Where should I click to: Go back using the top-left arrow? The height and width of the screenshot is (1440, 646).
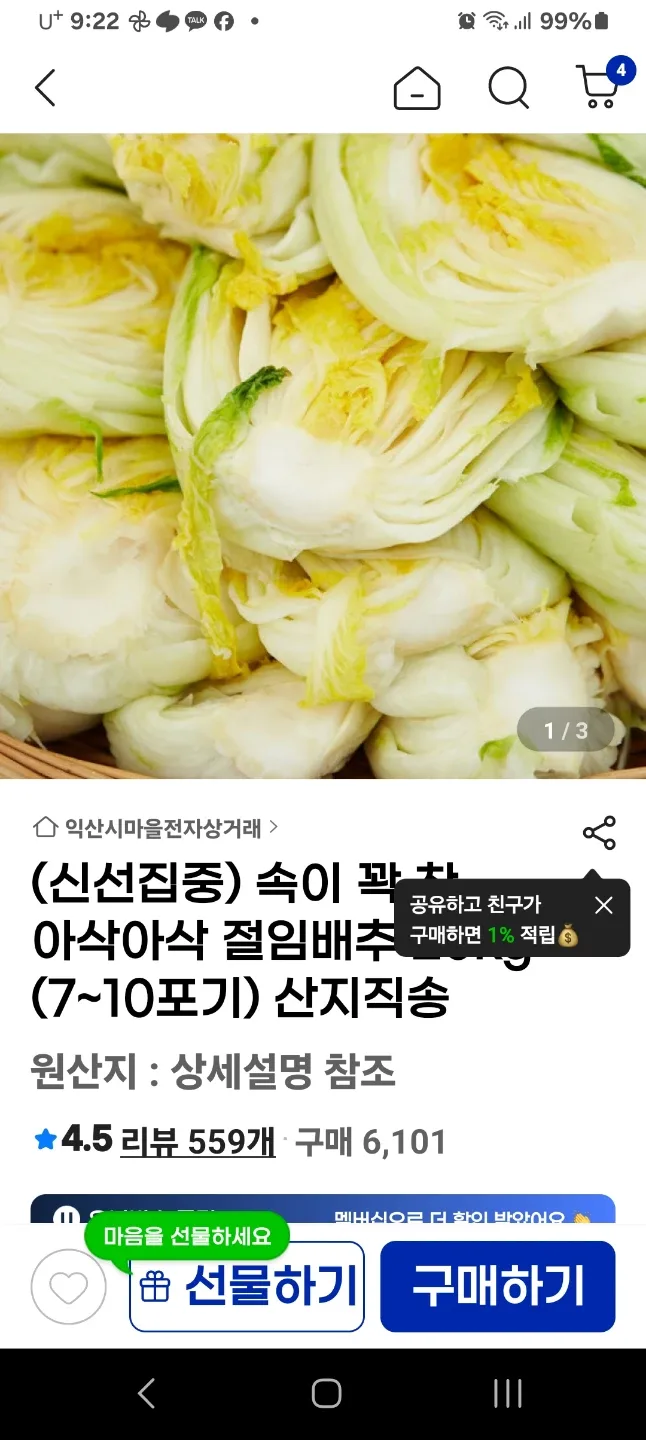pos(45,88)
